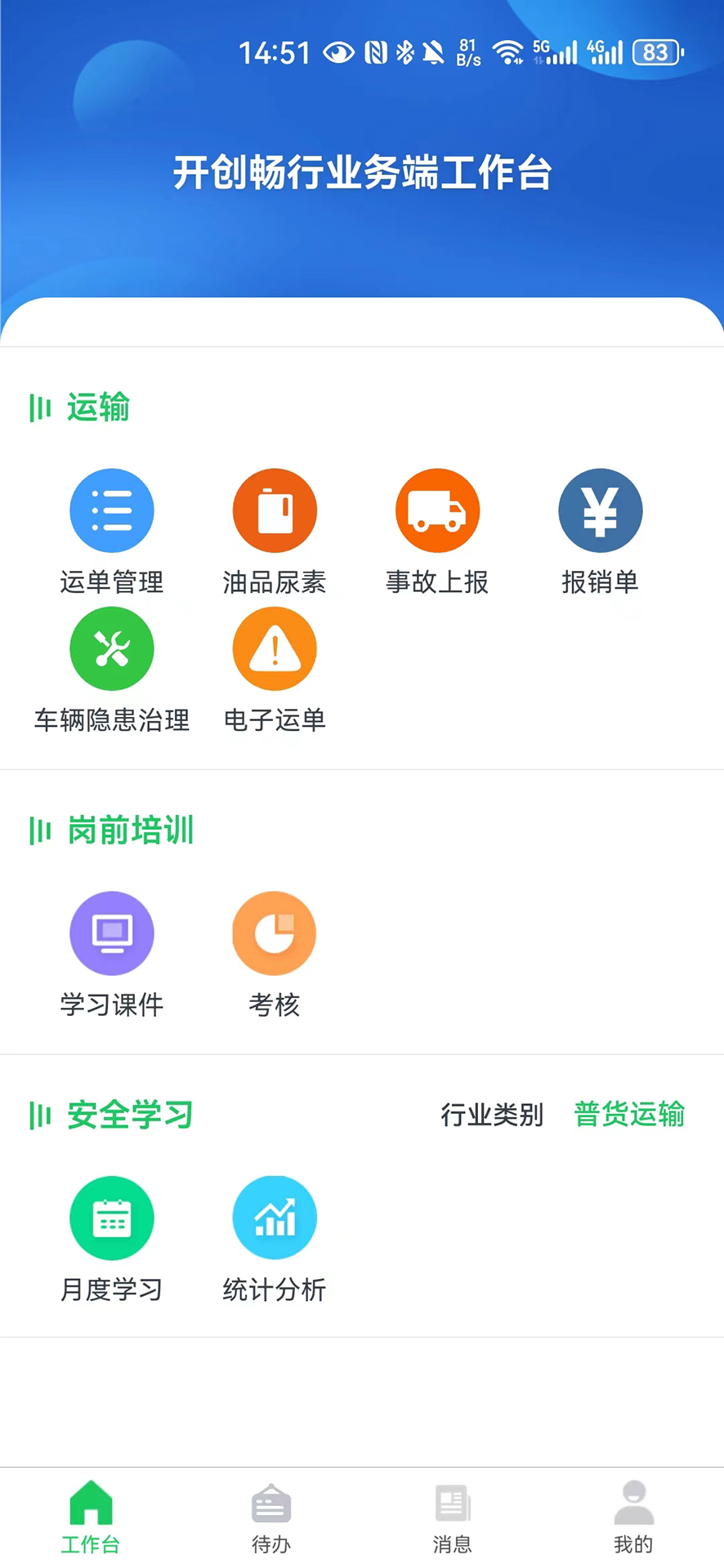Click the 运输 section header
The height and width of the screenshot is (1568, 724).
[98, 408]
